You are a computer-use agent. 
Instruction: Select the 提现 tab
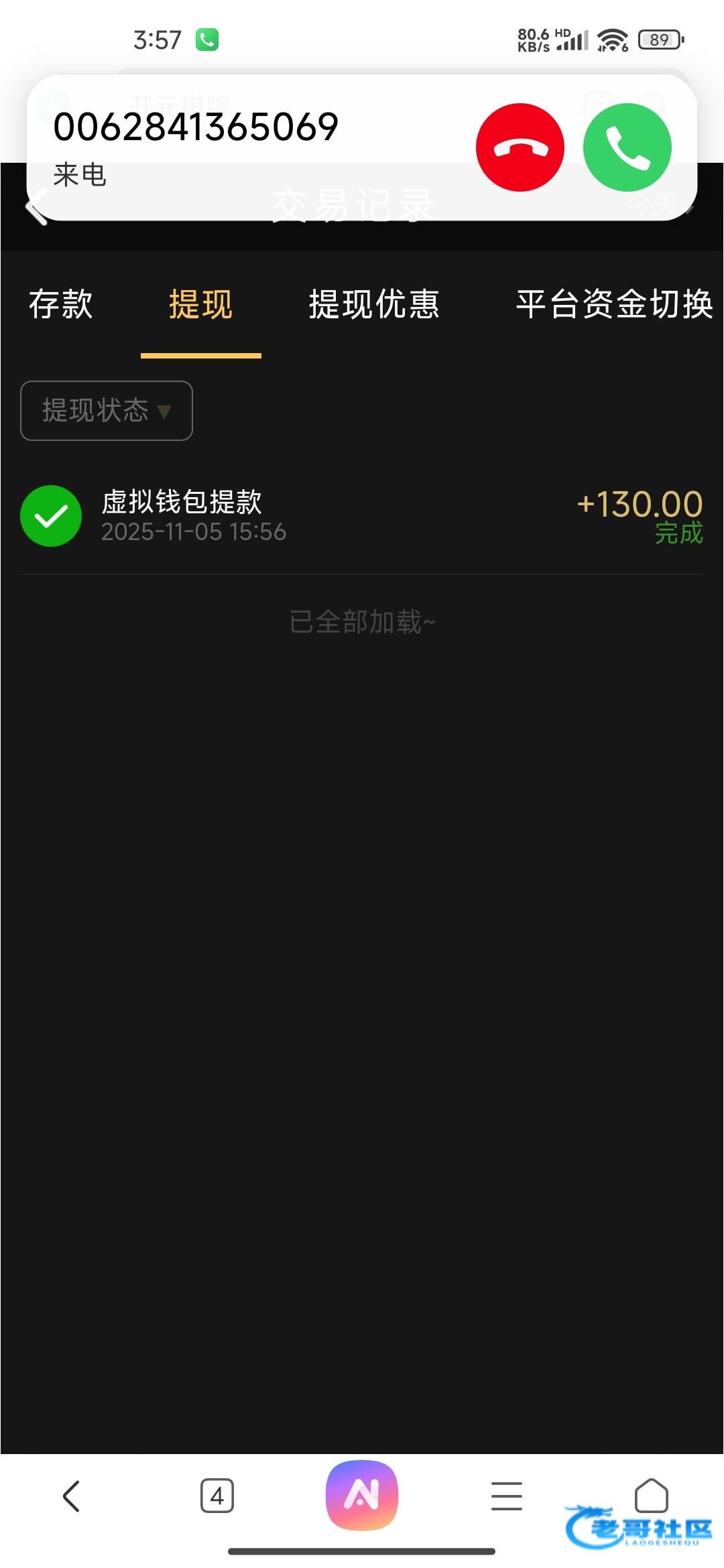200,304
